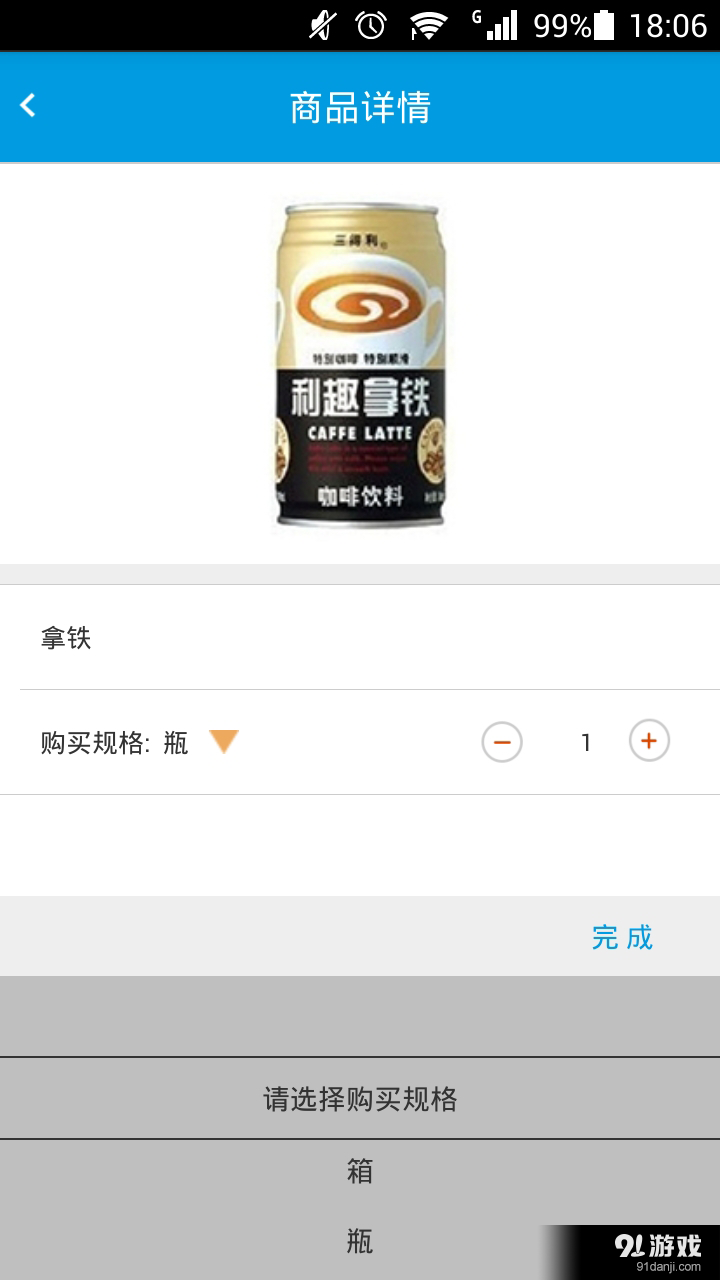This screenshot has height=1280, width=720.
Task: Open the 购买规格 dropdown via orange triangle
Action: pyautogui.click(x=223, y=741)
